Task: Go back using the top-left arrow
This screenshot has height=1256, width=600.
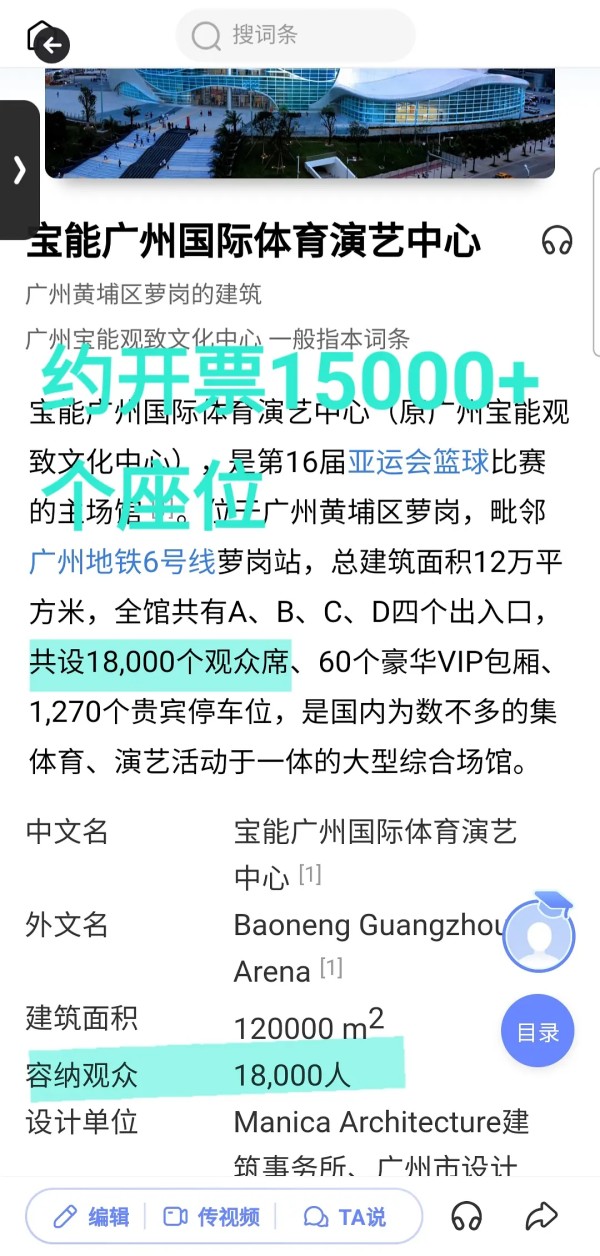Action: point(48,42)
